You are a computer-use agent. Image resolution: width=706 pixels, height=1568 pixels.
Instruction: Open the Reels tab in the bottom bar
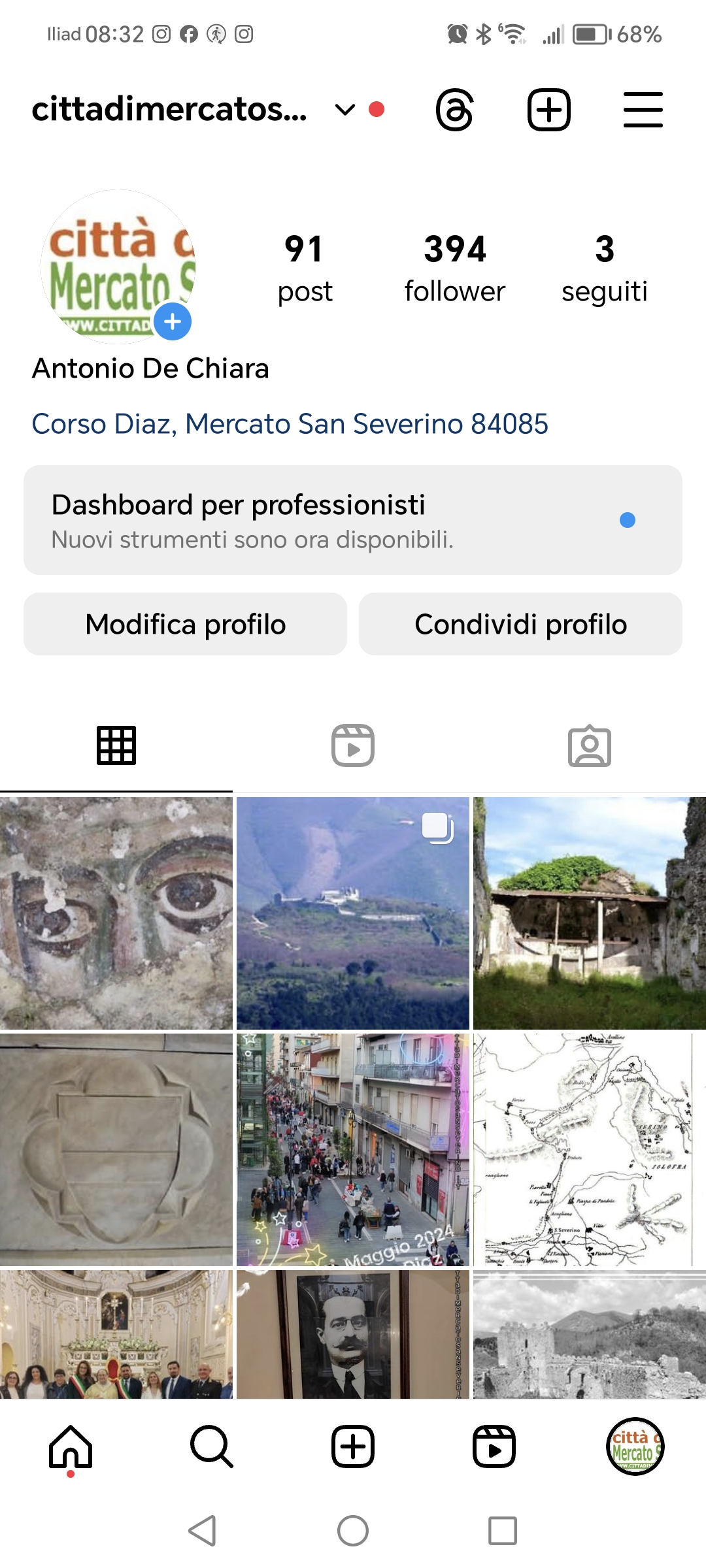(494, 1446)
